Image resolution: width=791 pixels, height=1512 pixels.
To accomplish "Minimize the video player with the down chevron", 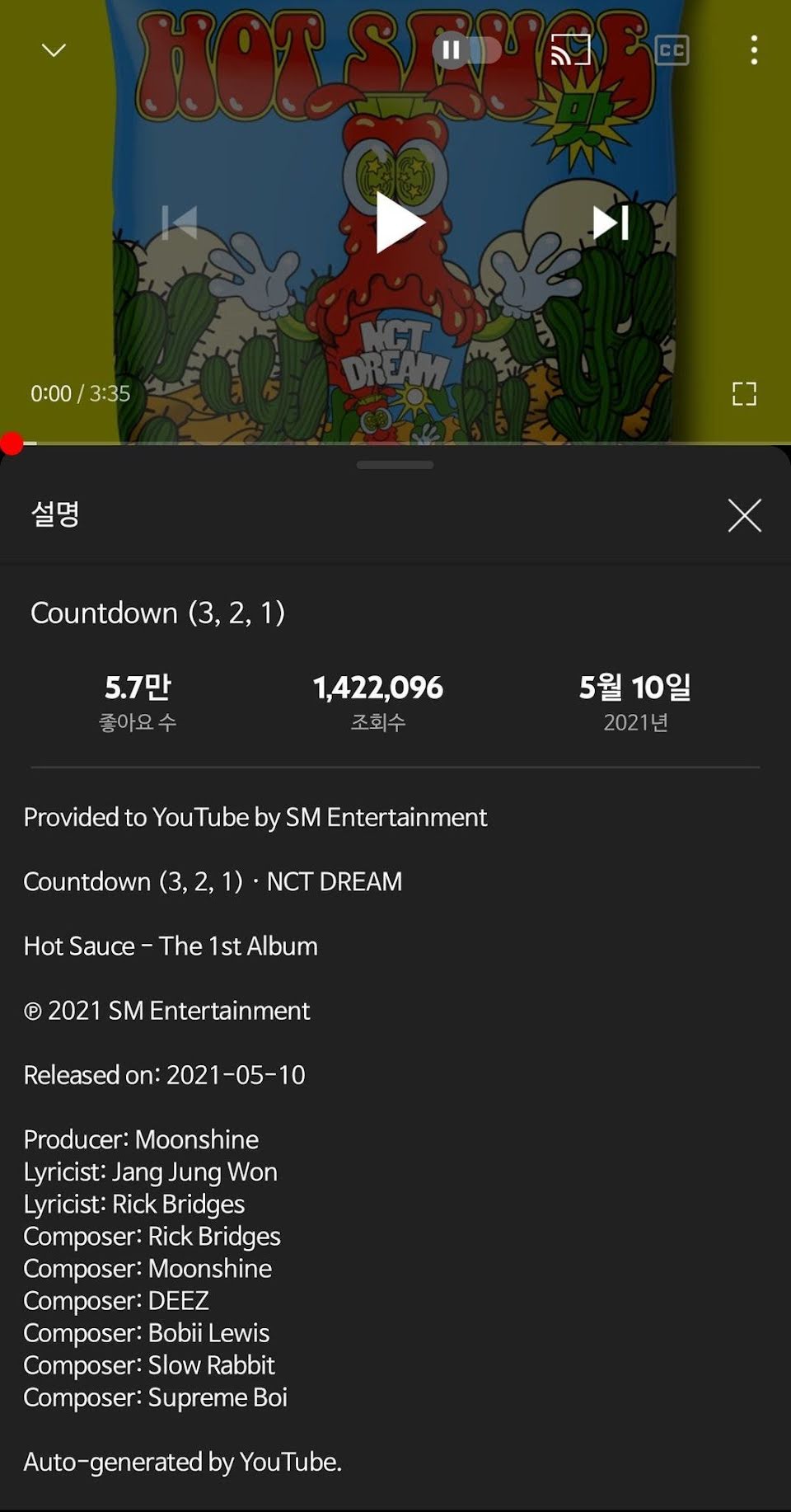I will click(54, 50).
